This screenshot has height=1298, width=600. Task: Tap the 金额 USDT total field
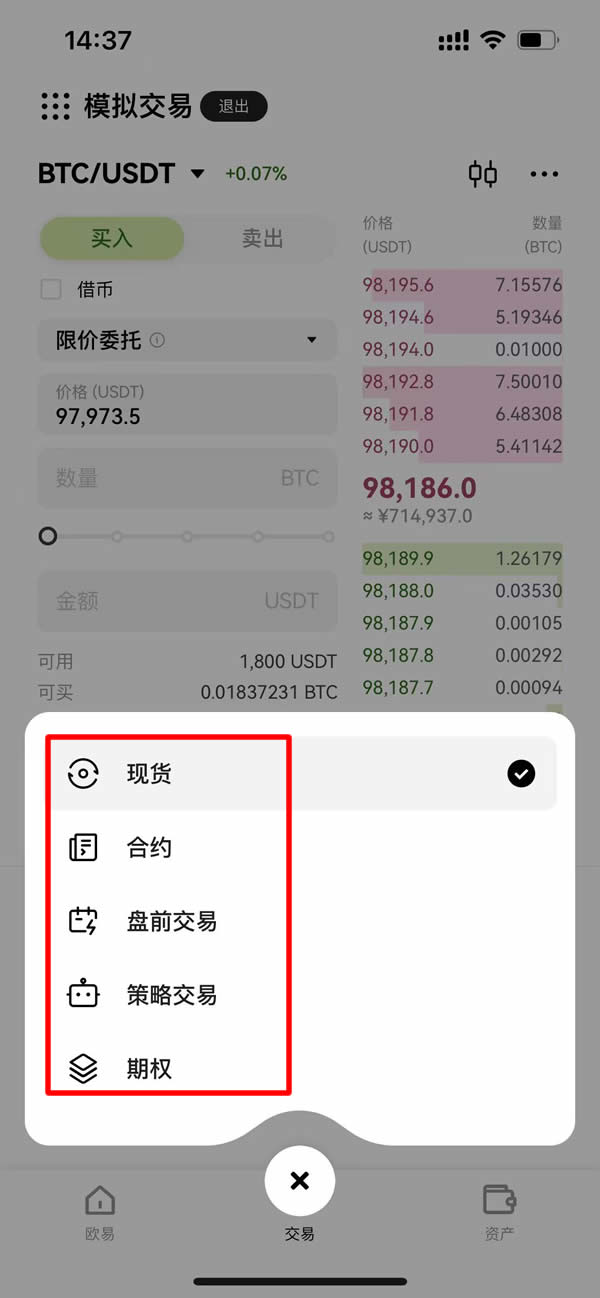187,601
